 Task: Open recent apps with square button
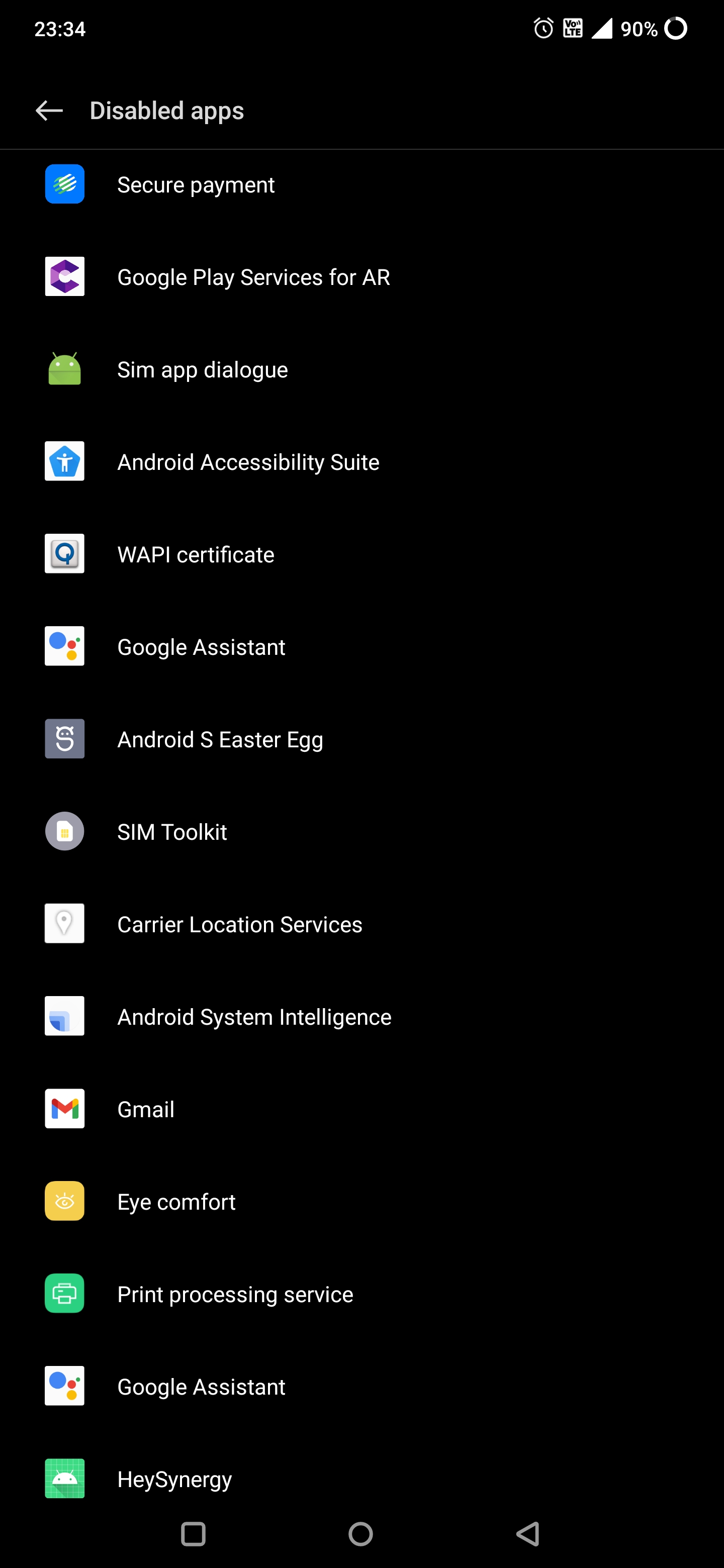pyautogui.click(x=193, y=1534)
